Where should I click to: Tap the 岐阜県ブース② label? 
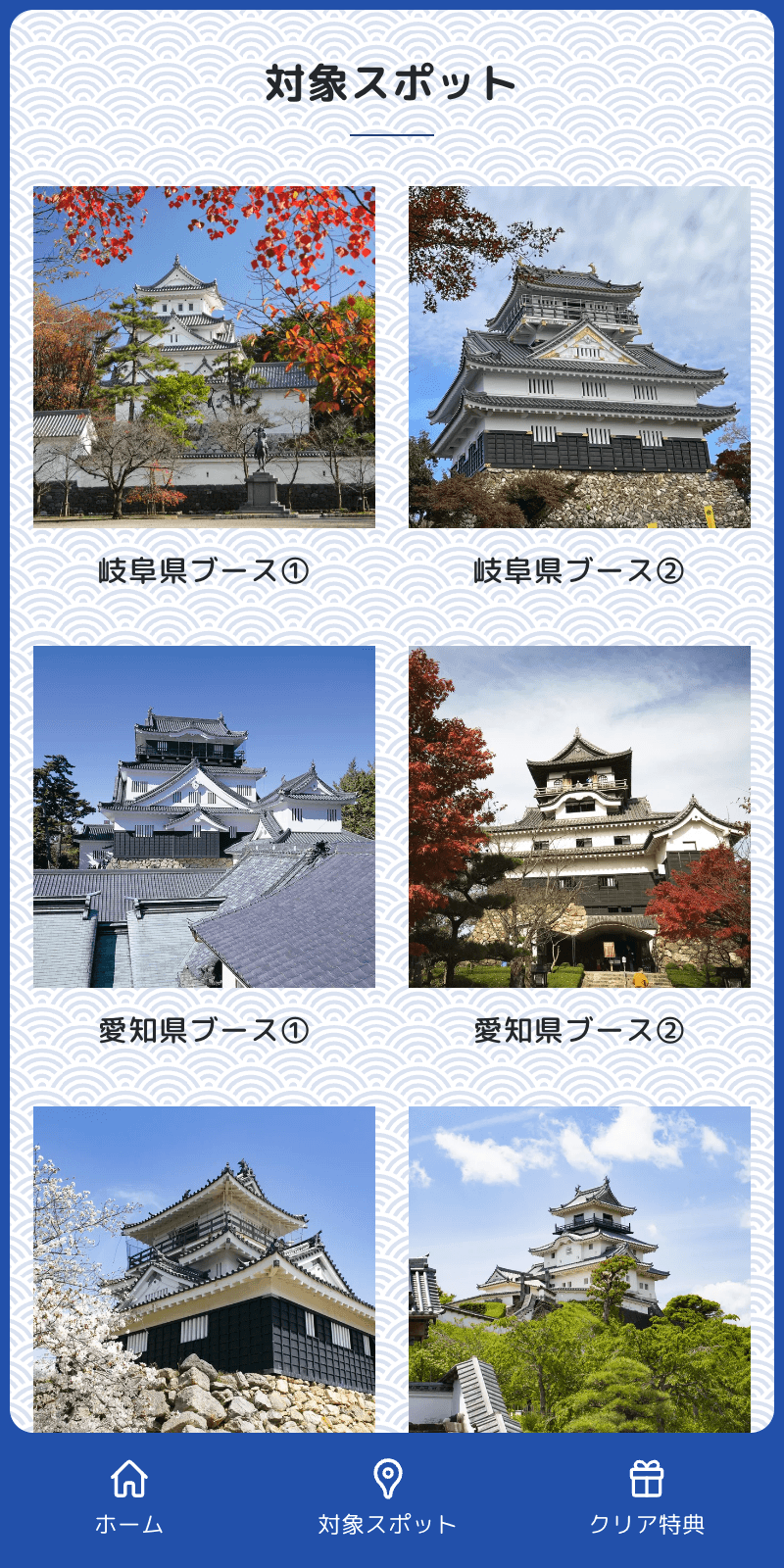pos(579,565)
